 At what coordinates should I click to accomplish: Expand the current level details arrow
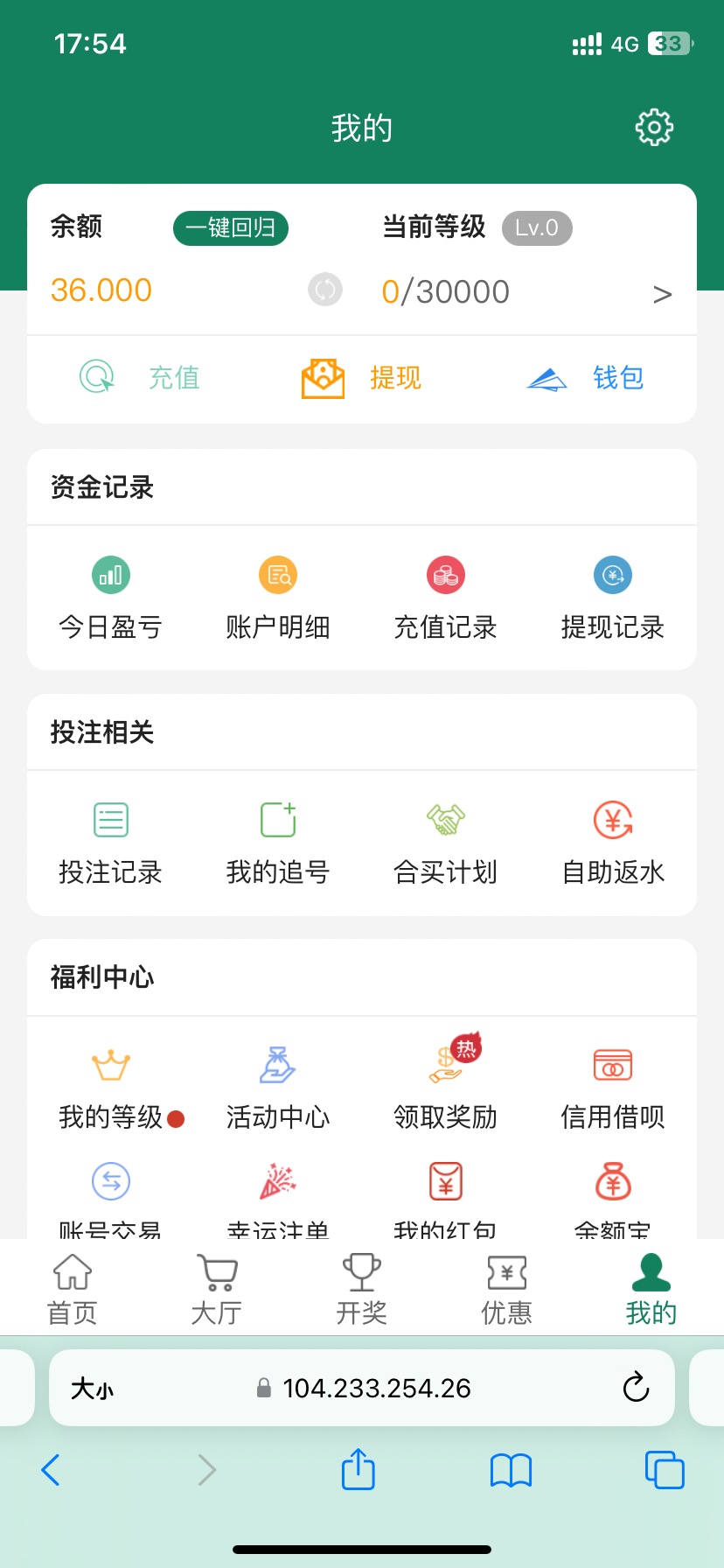point(662,294)
